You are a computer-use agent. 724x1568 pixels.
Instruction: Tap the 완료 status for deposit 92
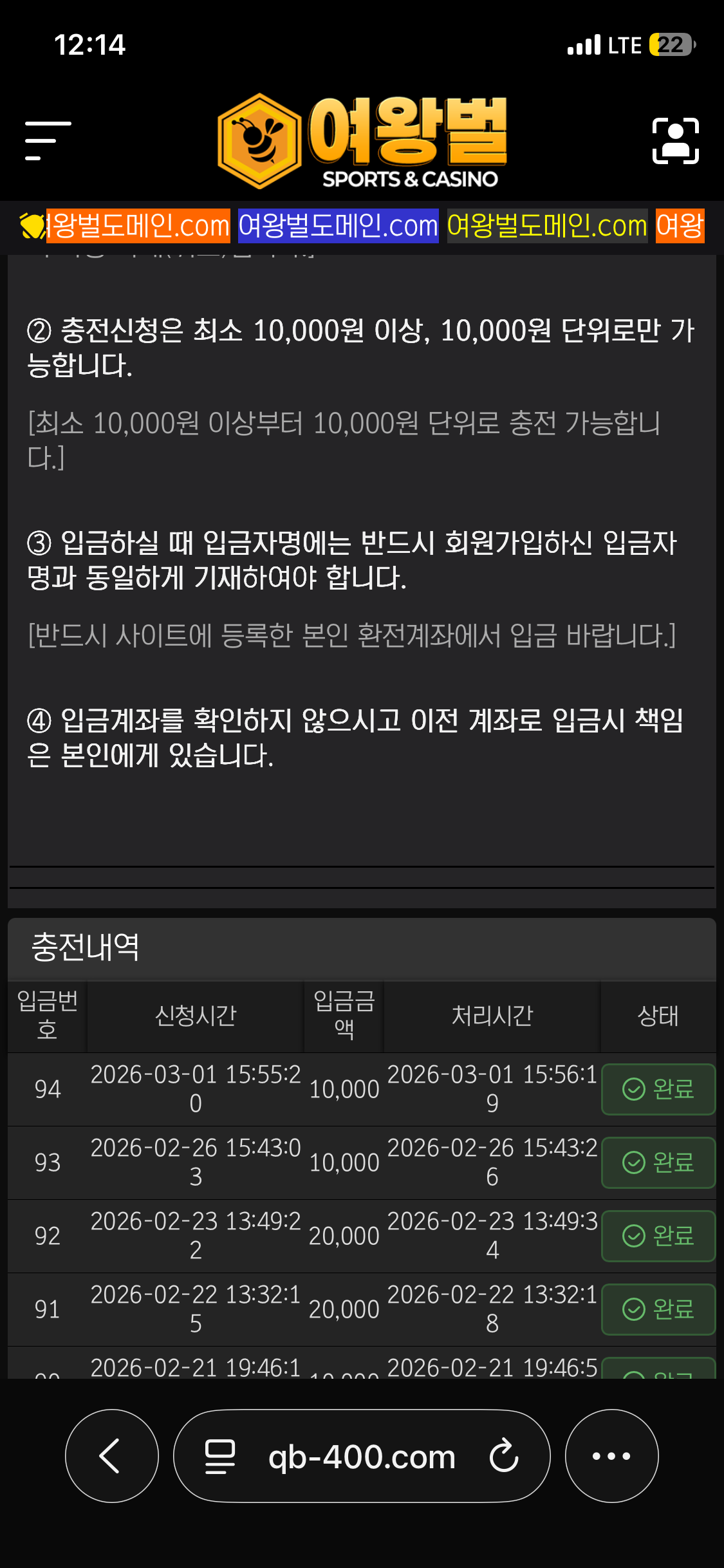click(x=658, y=1236)
